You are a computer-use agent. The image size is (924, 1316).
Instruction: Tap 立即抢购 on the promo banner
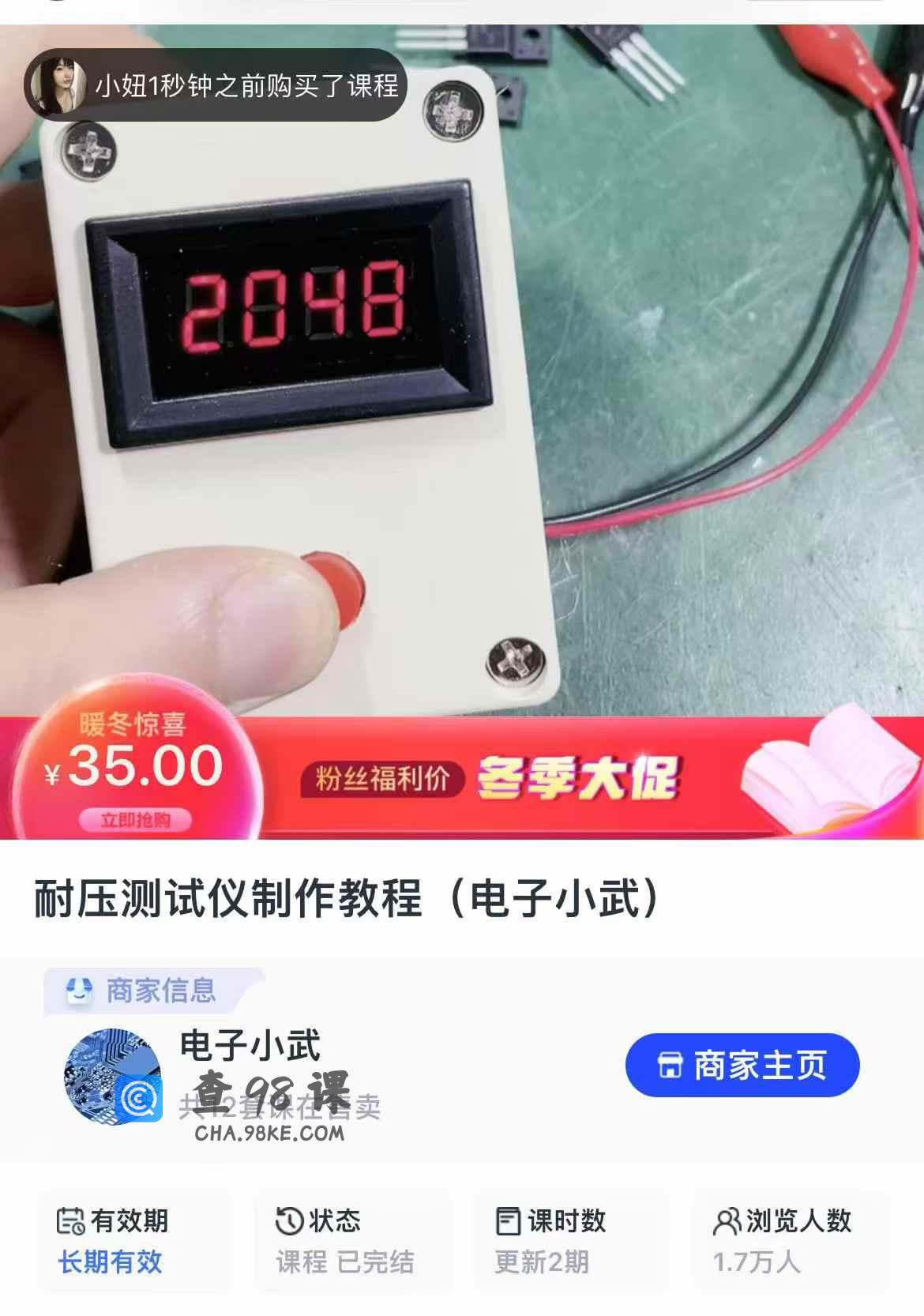pos(135,820)
